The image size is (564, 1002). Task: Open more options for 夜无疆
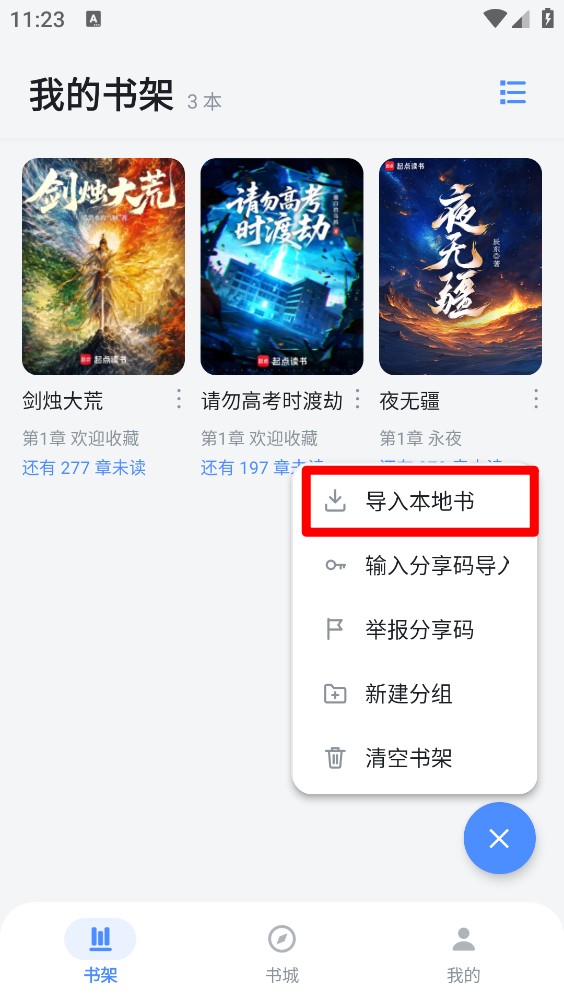coord(536,399)
